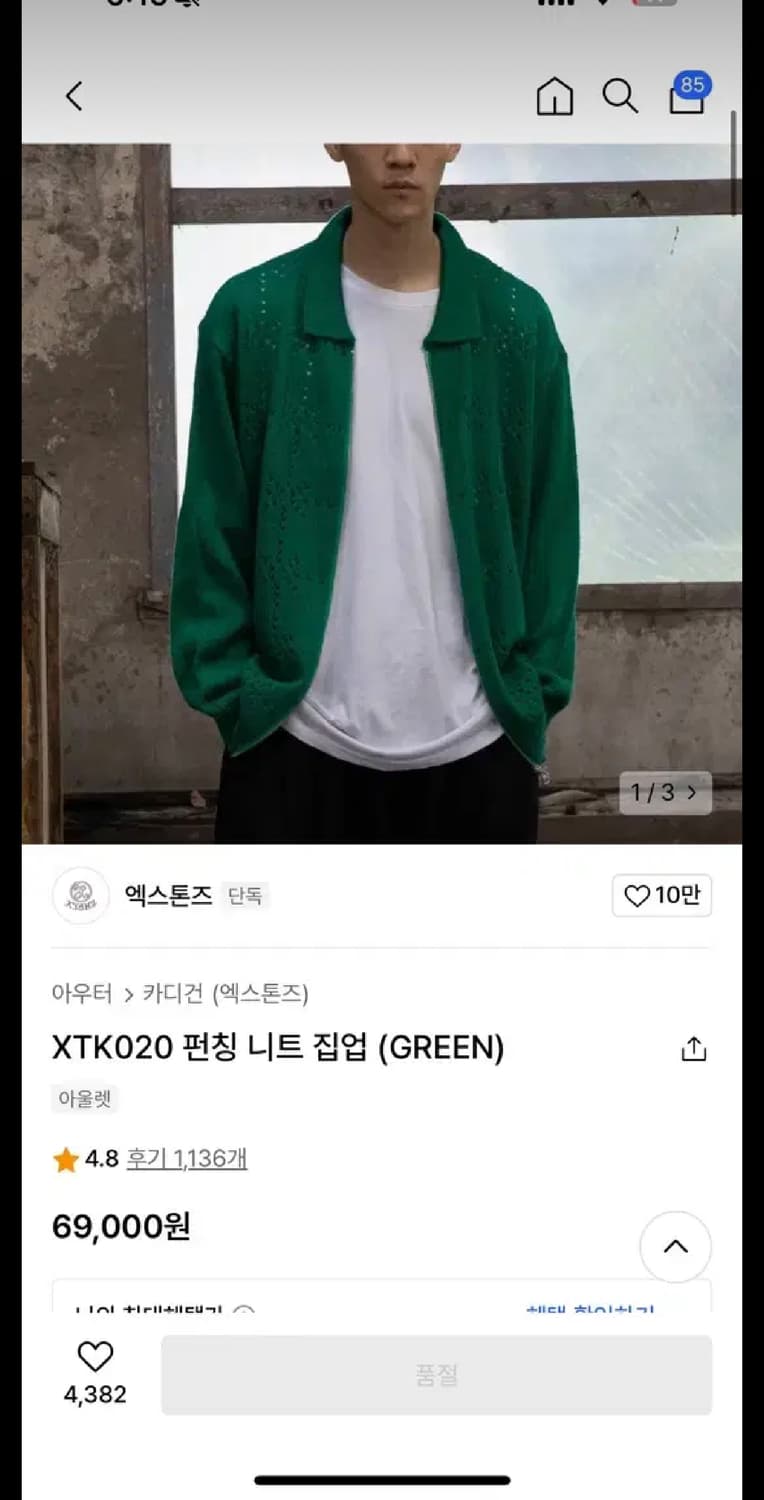
Task: Toggle the 10만 brand like heart
Action: click(661, 896)
